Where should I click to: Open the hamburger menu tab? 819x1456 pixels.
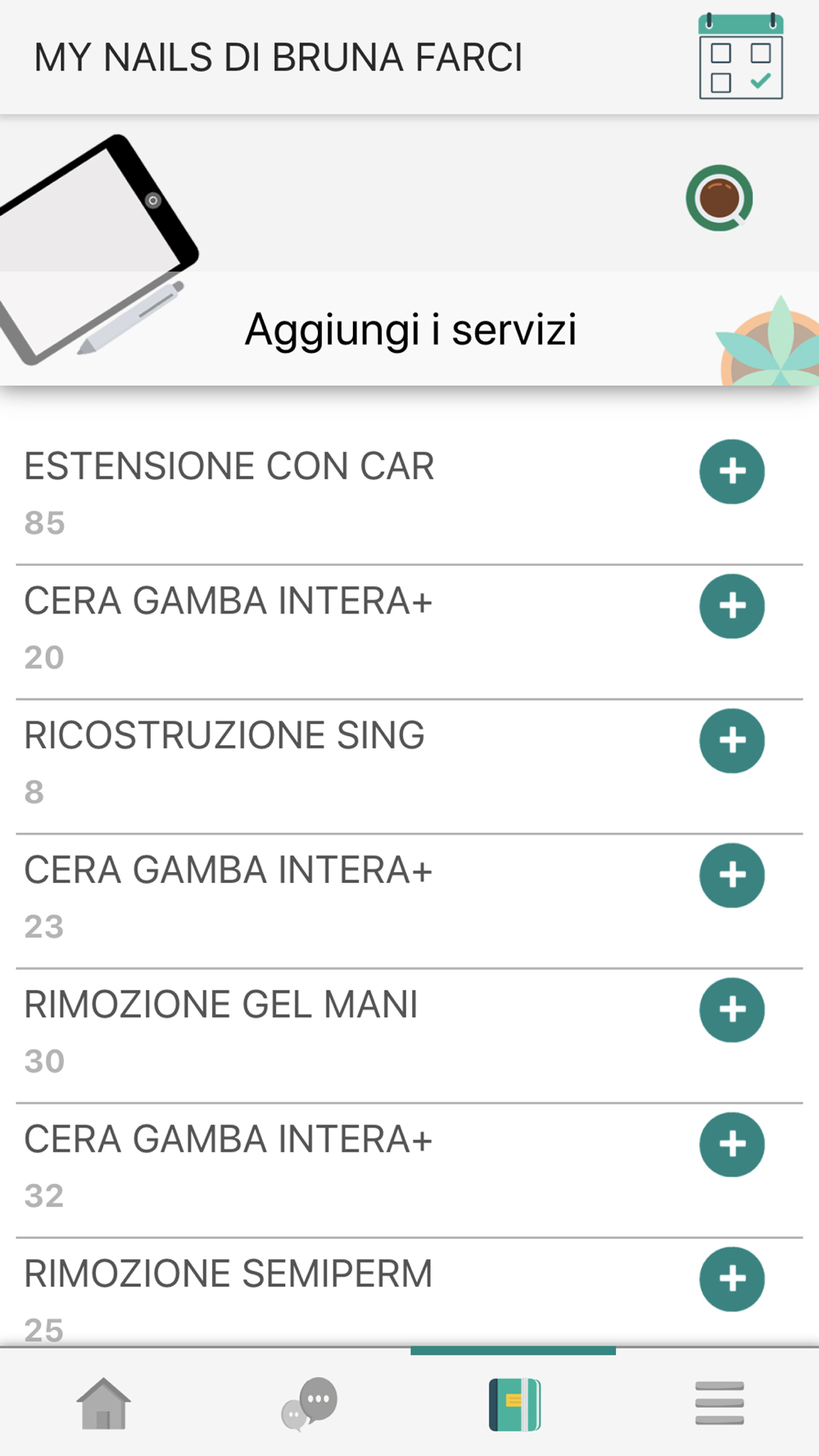click(719, 1404)
